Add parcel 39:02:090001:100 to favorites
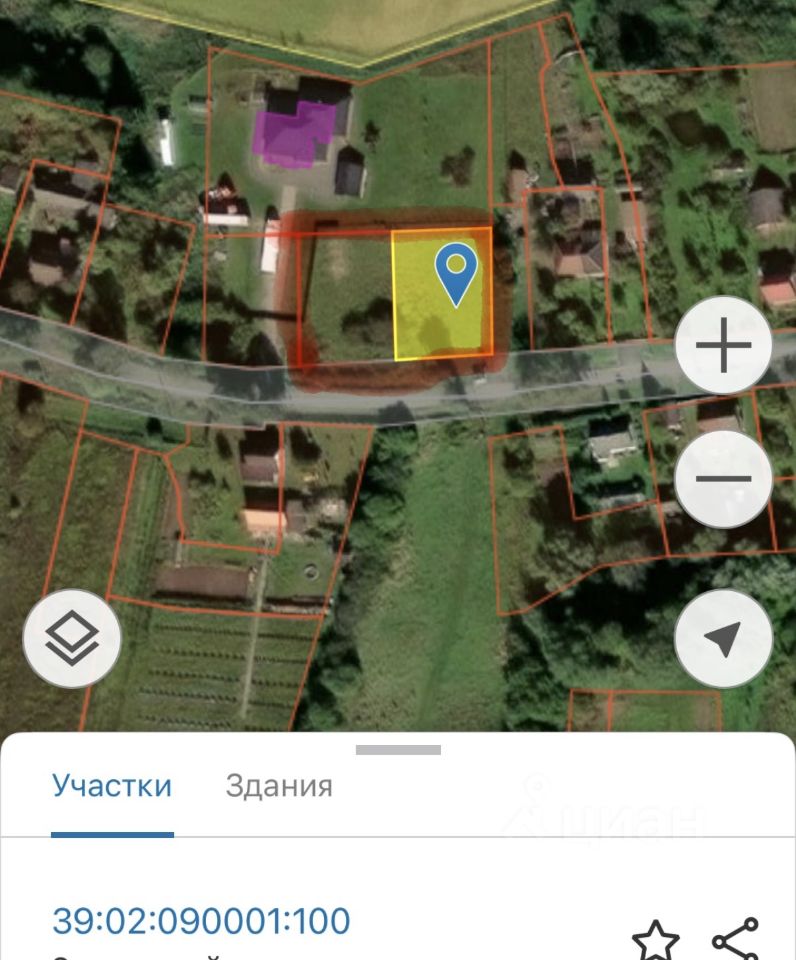This screenshot has height=960, width=796. [656, 940]
